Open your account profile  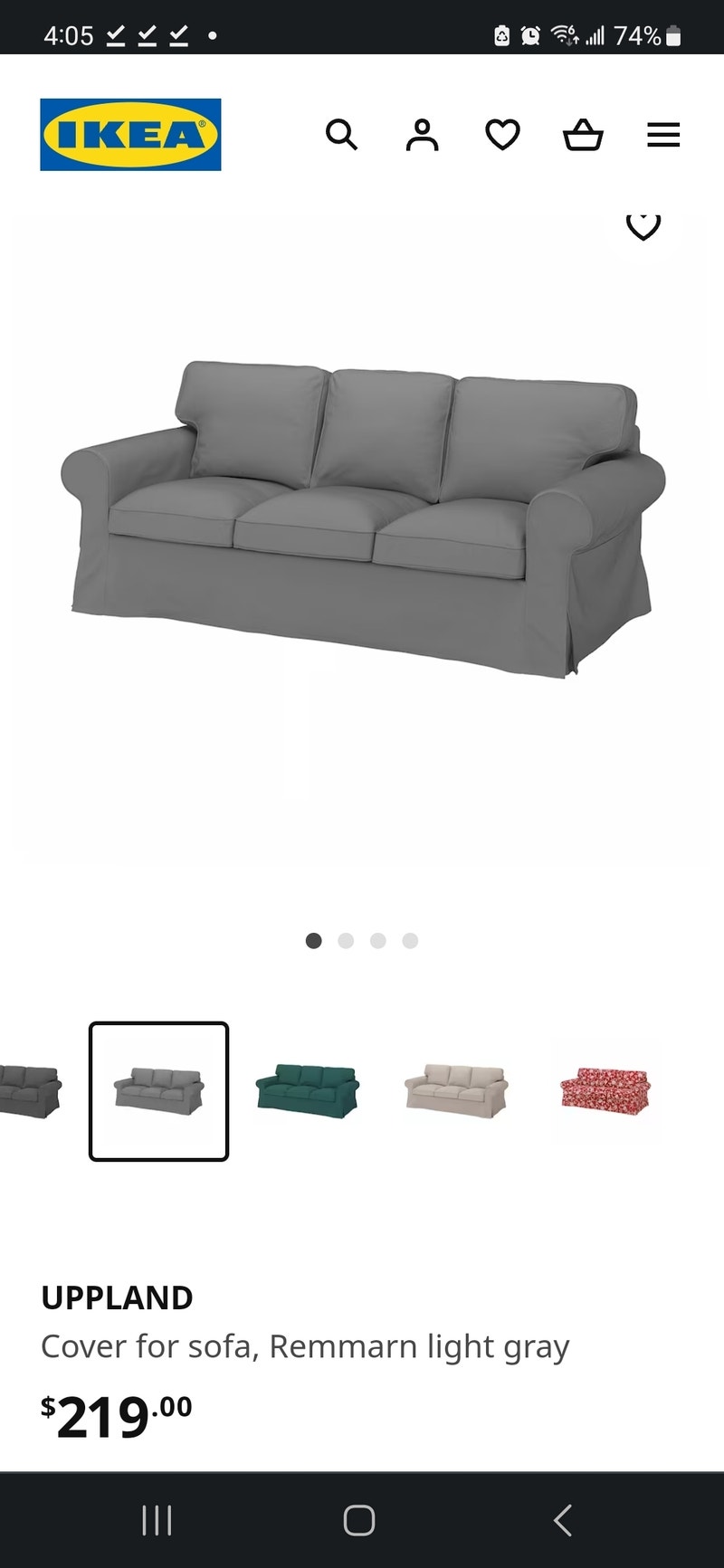[x=422, y=134]
